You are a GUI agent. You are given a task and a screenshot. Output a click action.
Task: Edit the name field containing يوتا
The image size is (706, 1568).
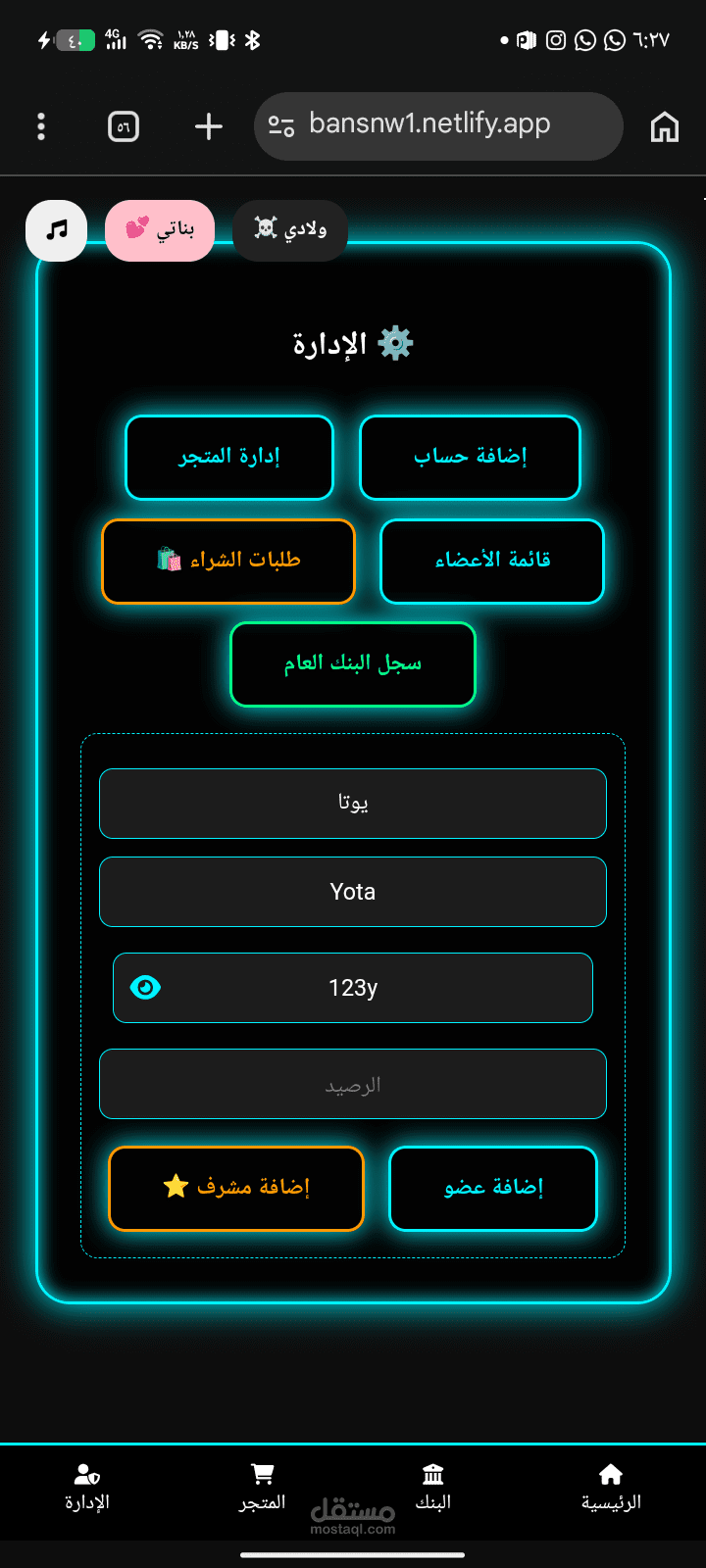point(353,804)
